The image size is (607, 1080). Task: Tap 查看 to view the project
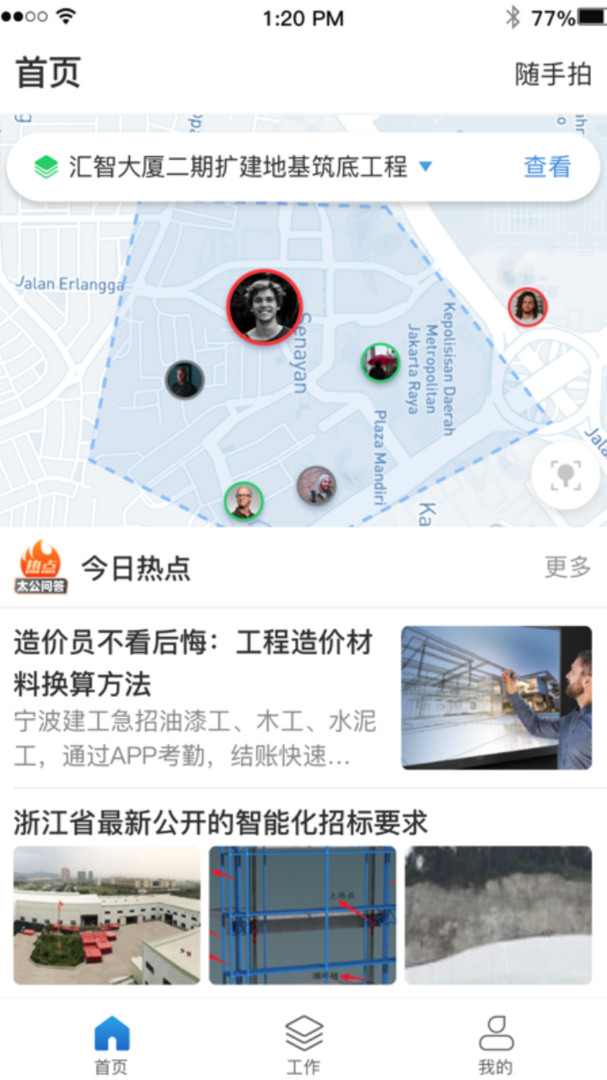coord(547,167)
